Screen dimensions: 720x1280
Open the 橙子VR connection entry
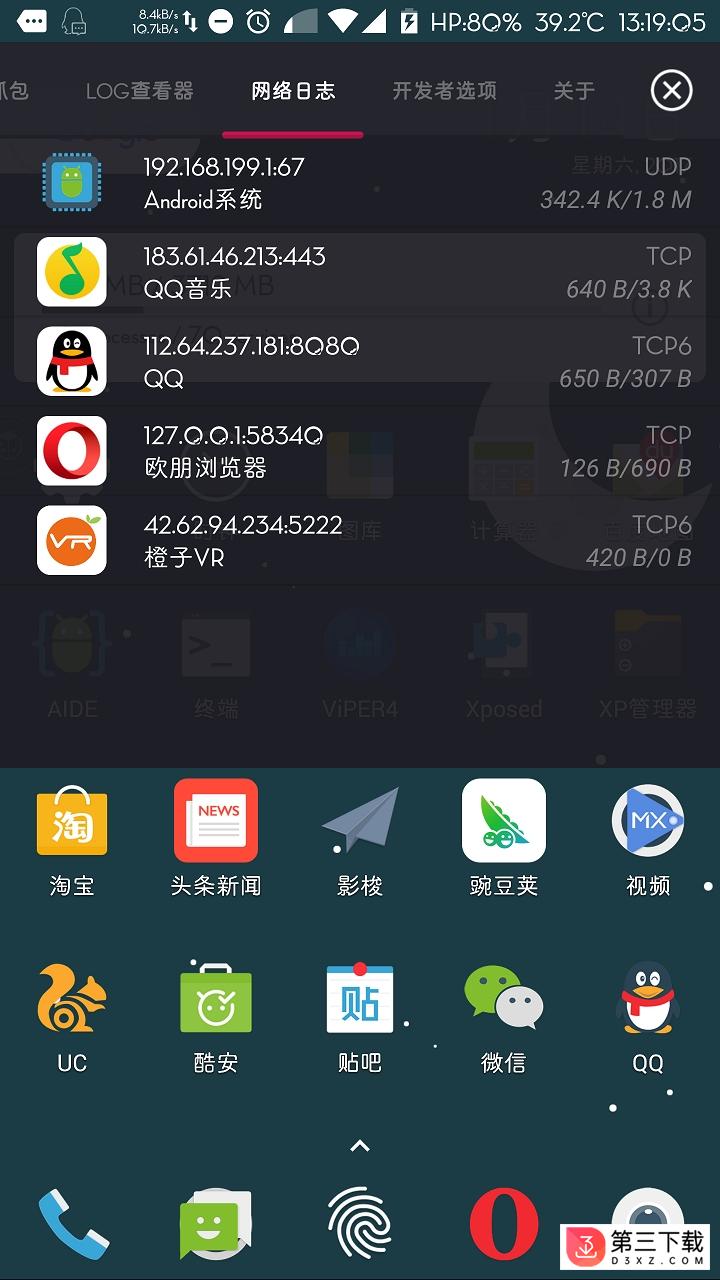360,541
